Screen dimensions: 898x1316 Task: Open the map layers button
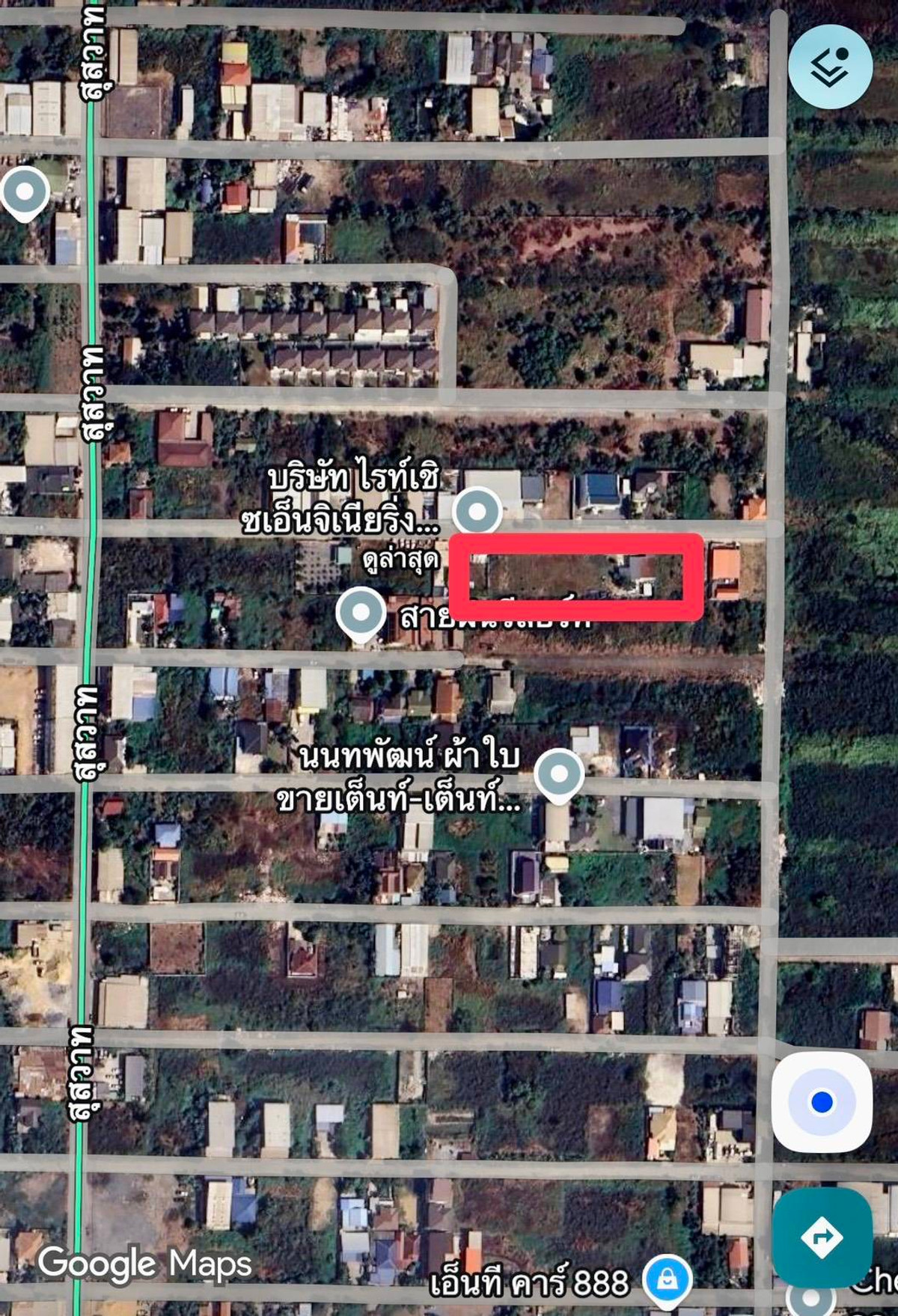[x=830, y=67]
